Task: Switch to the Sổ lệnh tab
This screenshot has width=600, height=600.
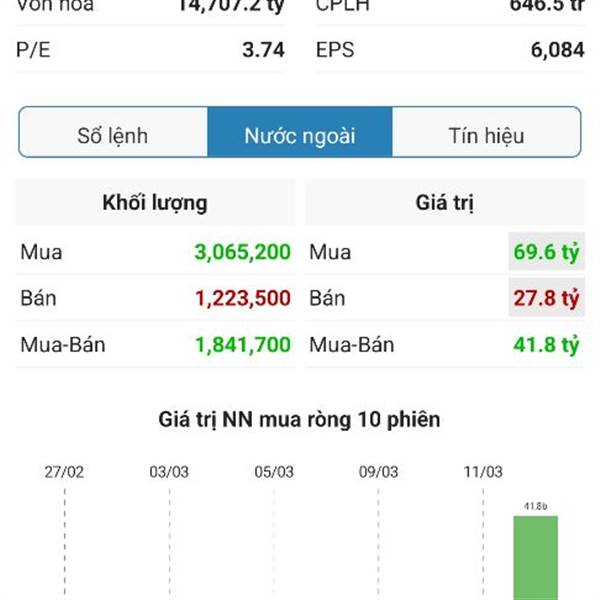Action: point(113,134)
